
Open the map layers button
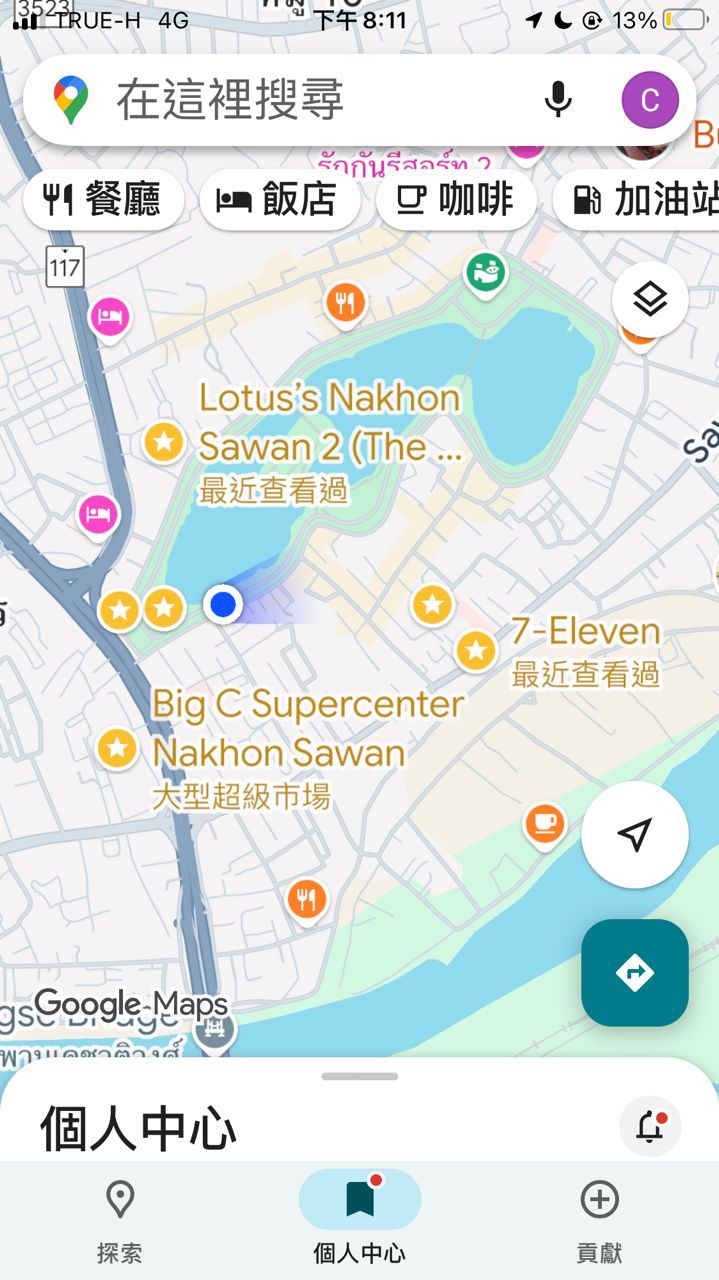pyautogui.click(x=650, y=299)
